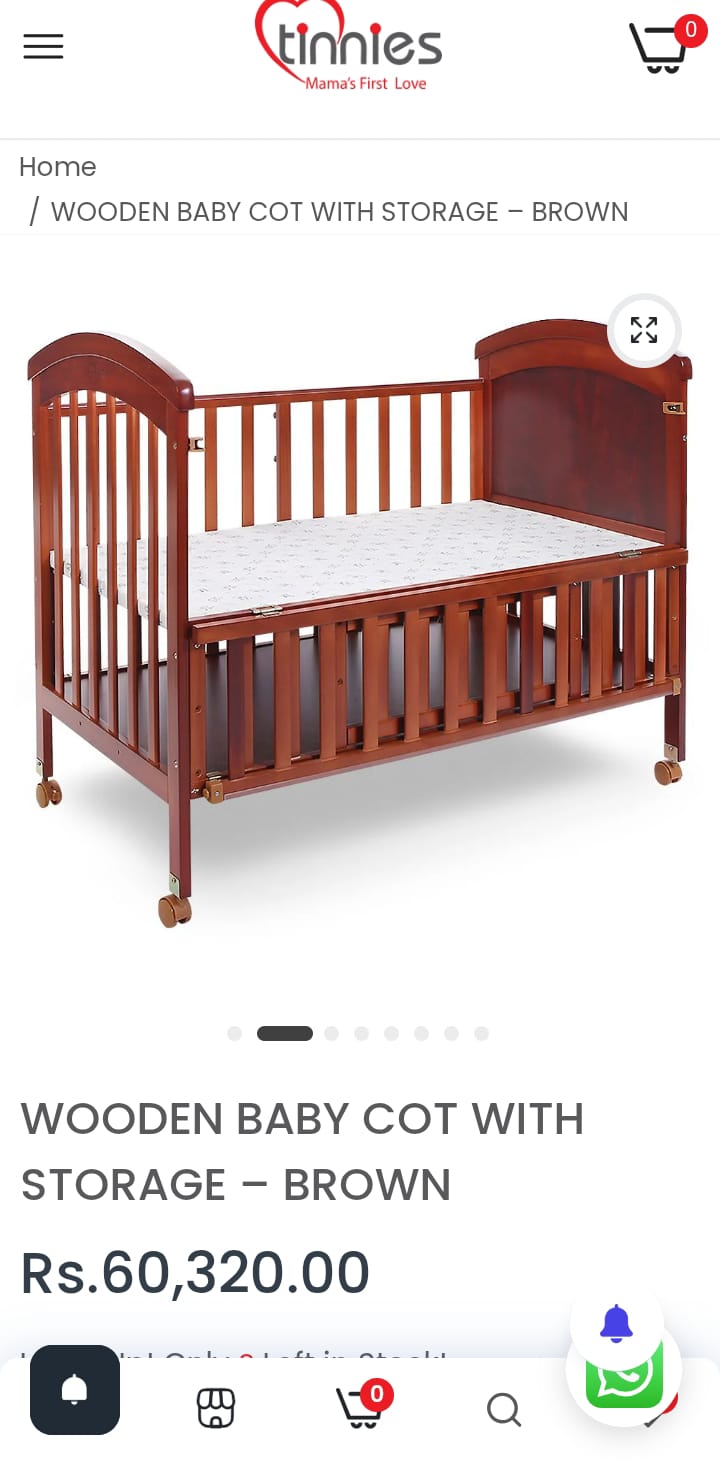Open the hamburger navigation menu

point(43,46)
